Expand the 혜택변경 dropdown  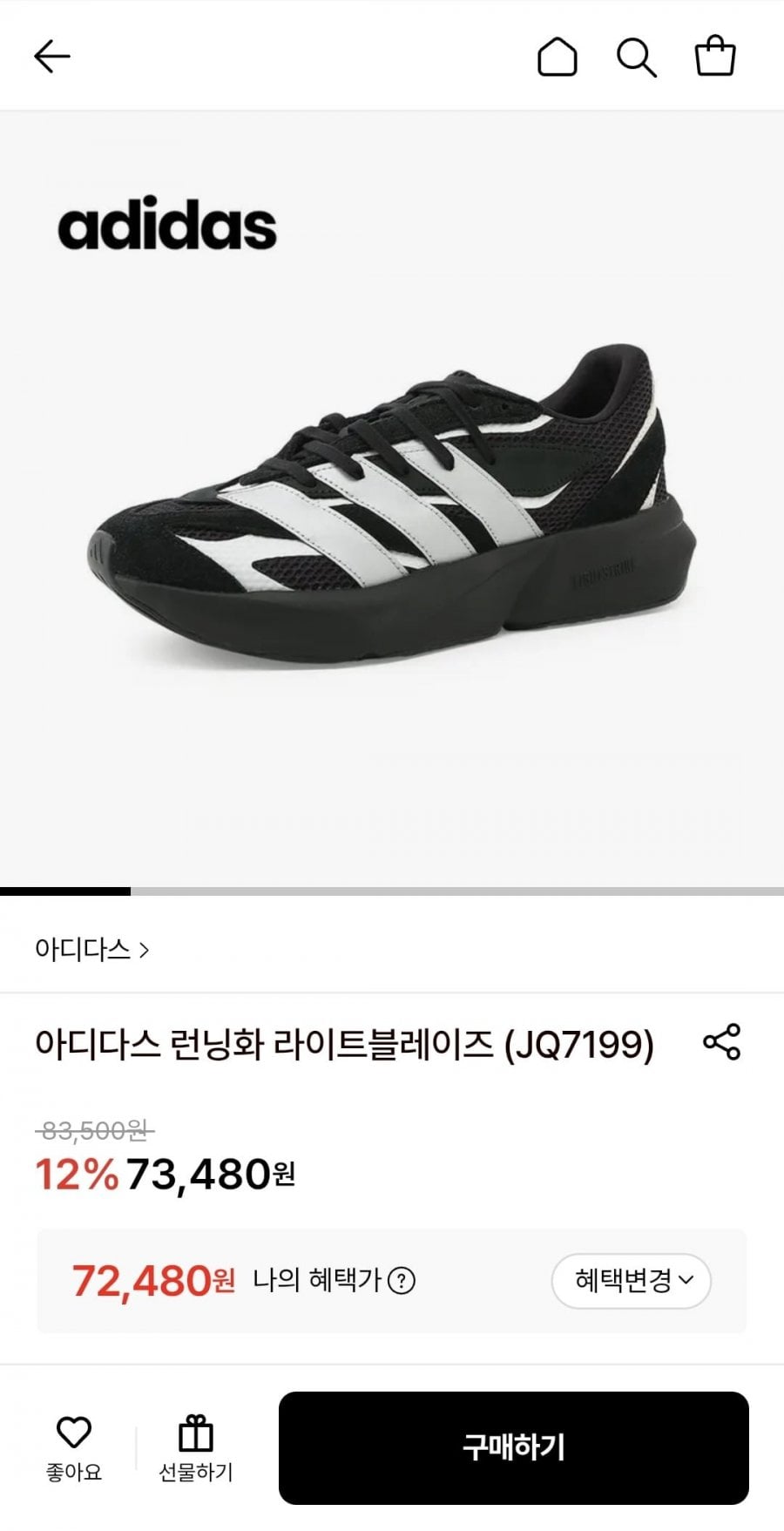pyautogui.click(x=632, y=1281)
